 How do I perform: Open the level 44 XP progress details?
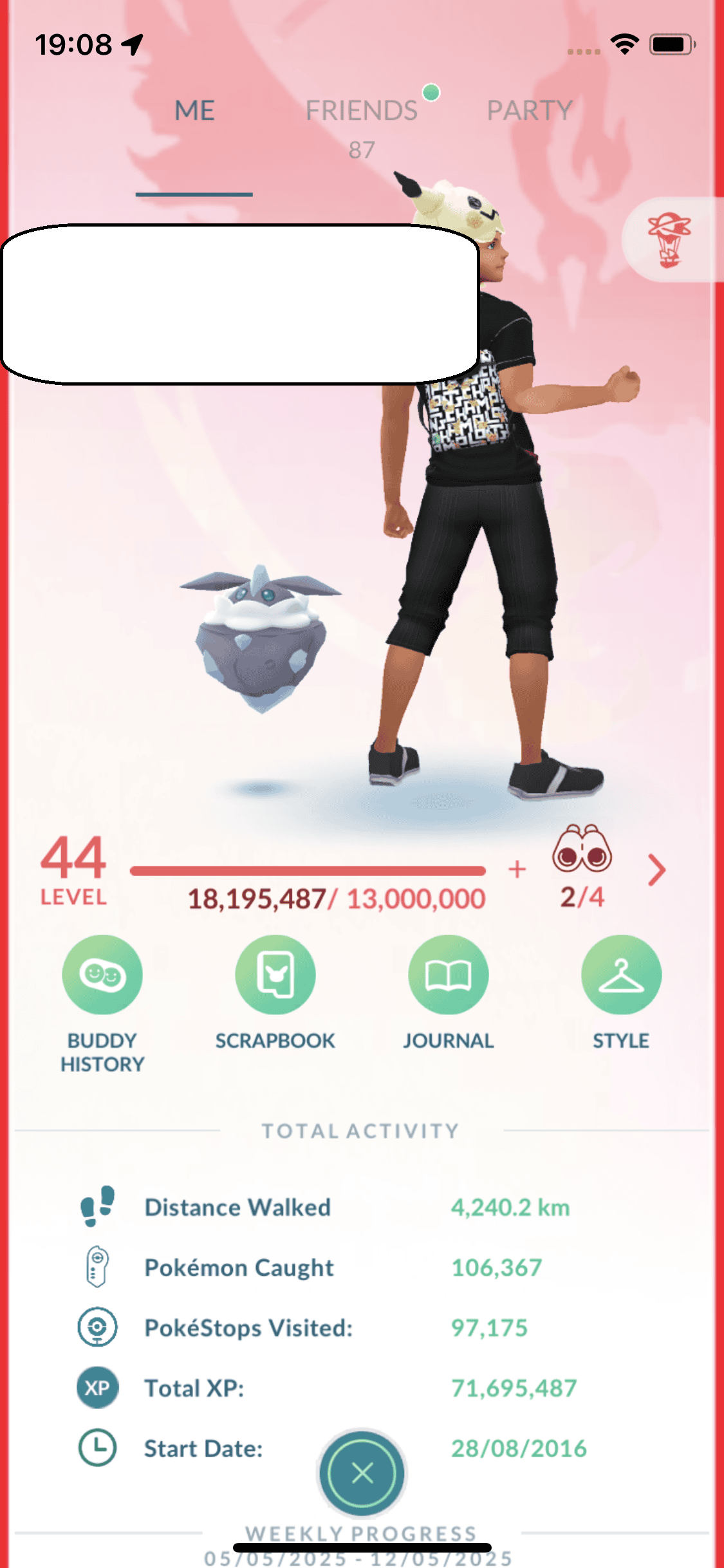click(x=308, y=872)
